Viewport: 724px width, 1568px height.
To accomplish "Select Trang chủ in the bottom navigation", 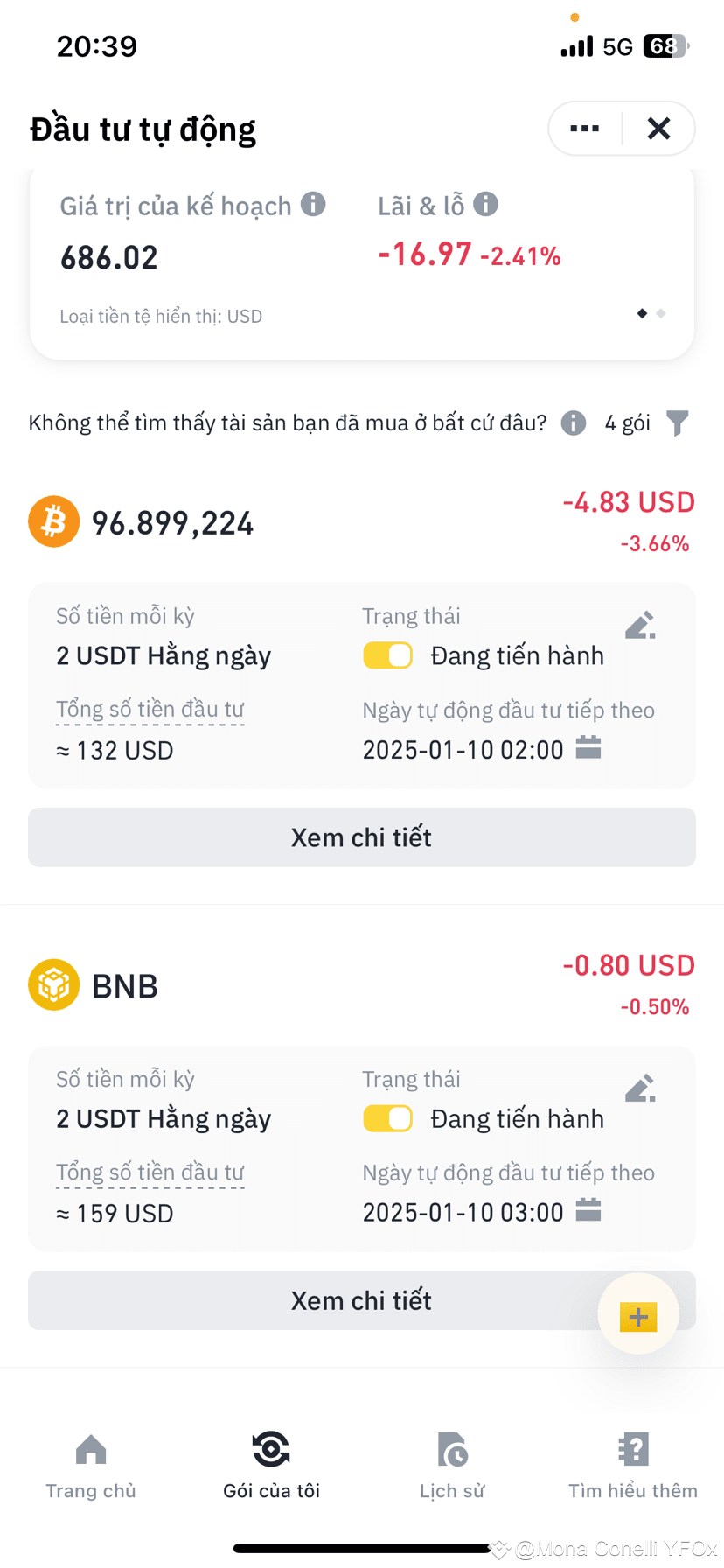I will pos(90,1463).
